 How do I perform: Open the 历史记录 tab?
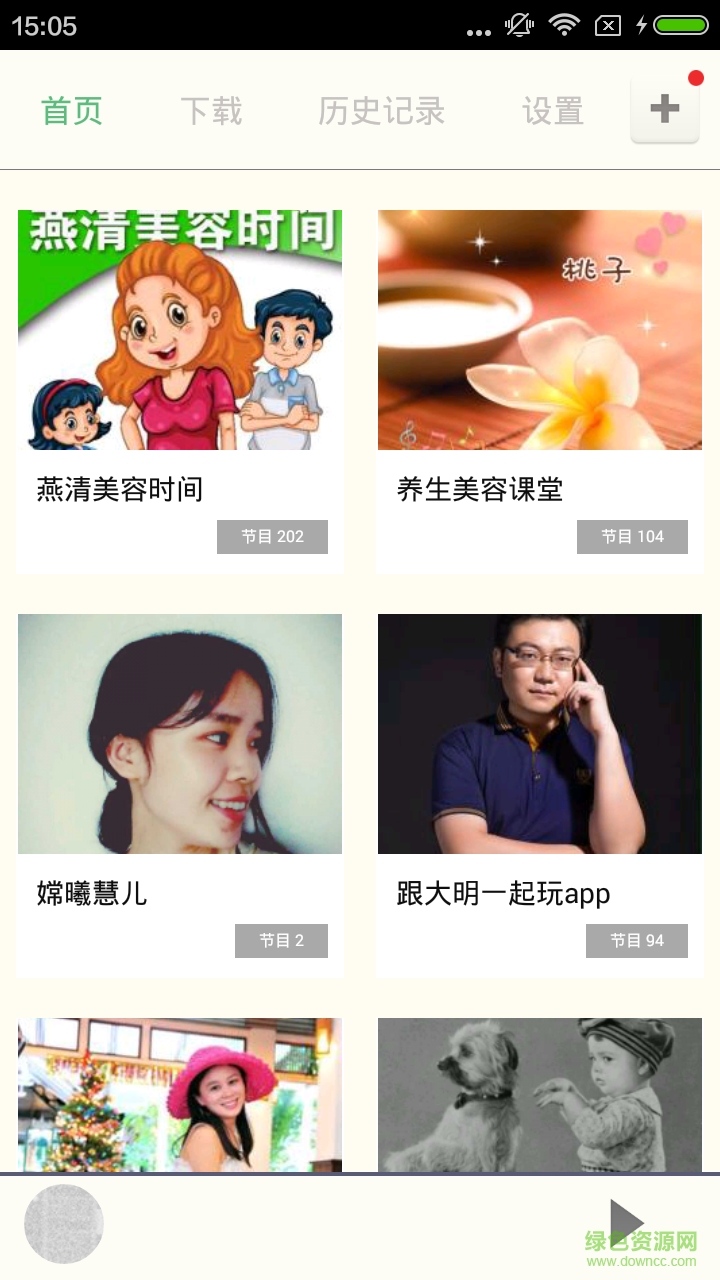pyautogui.click(x=381, y=111)
